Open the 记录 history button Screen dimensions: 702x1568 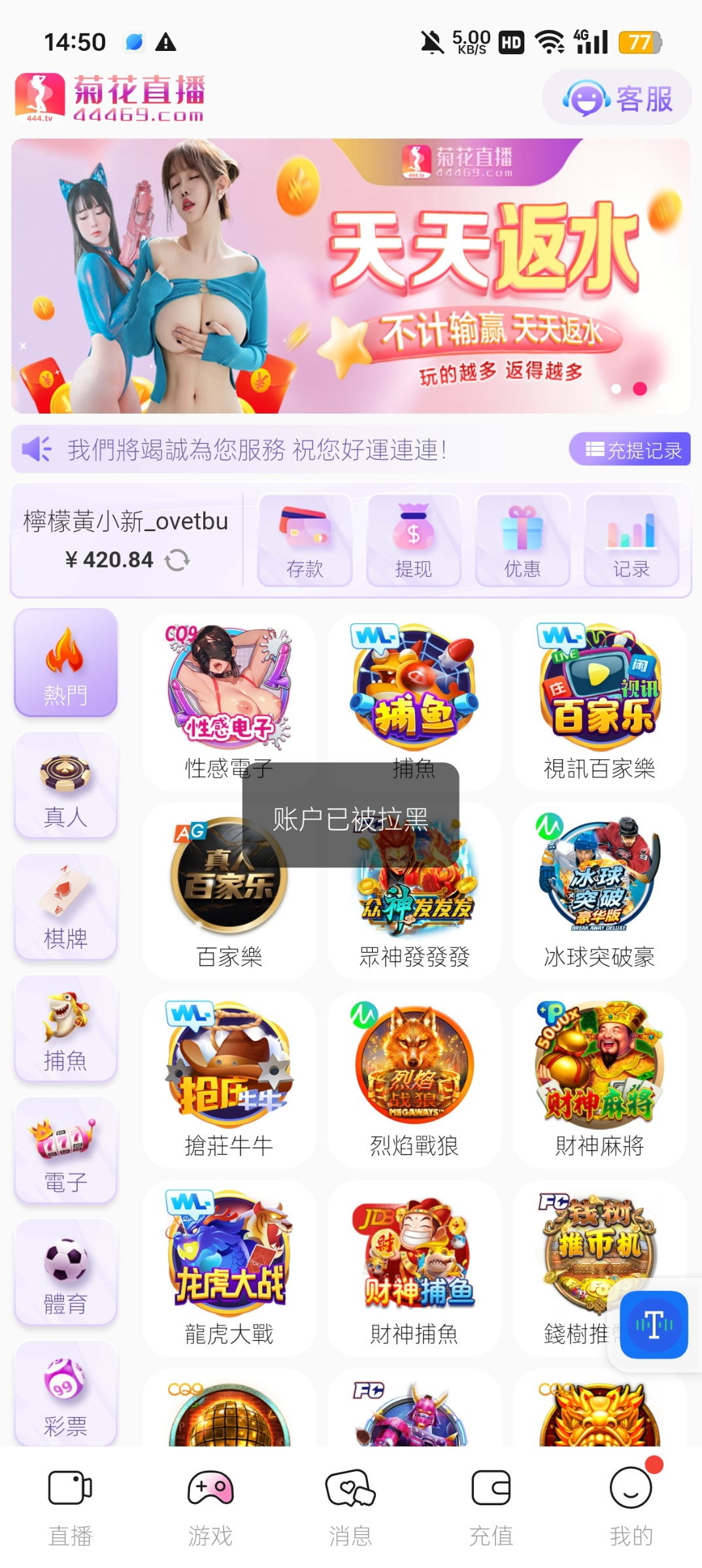tap(631, 540)
